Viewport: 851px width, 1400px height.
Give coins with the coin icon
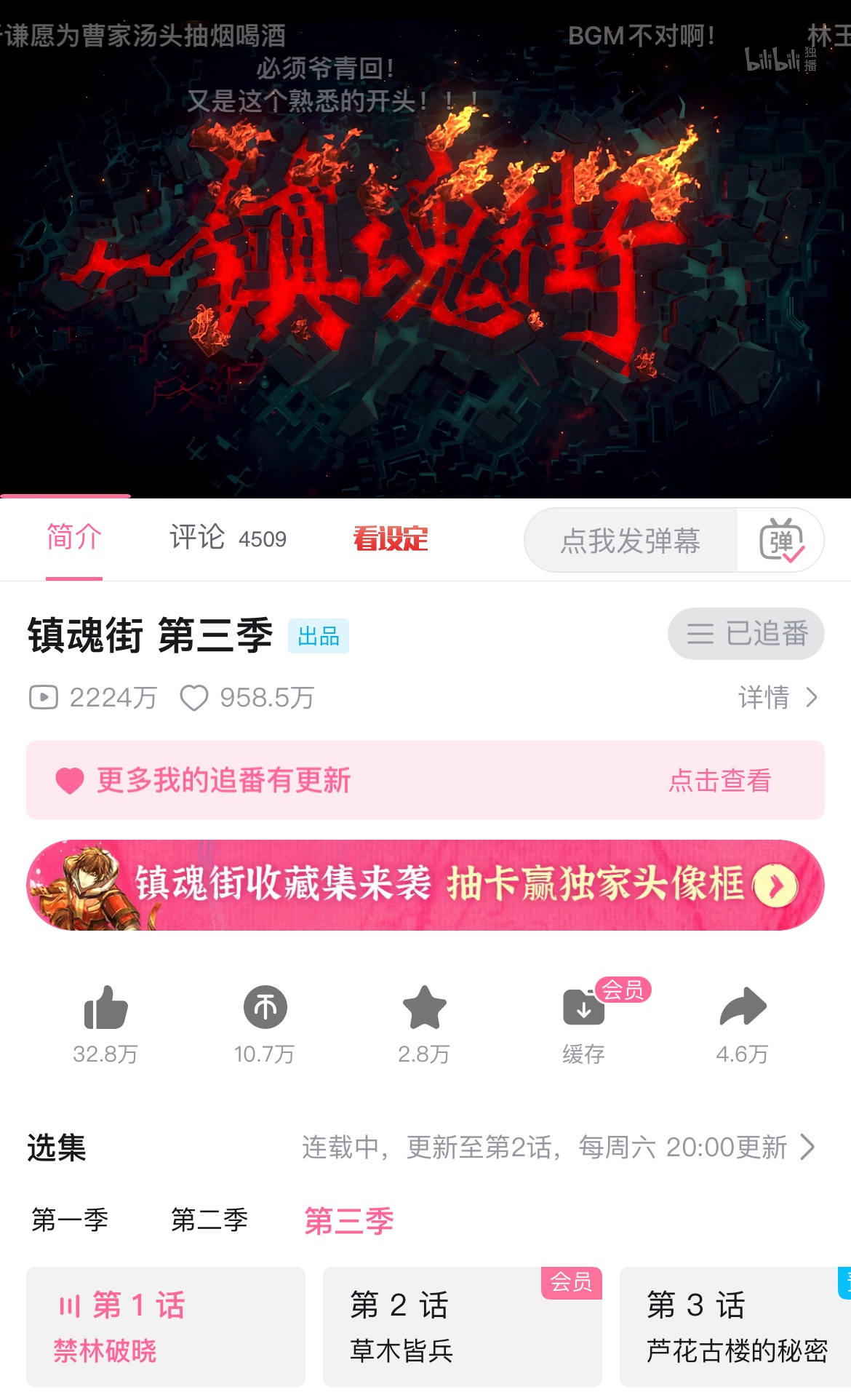pos(265,1009)
